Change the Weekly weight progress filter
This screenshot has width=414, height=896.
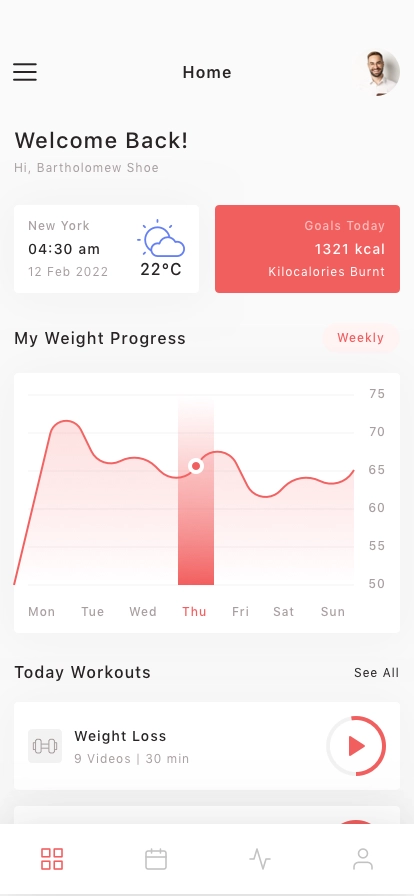click(360, 338)
